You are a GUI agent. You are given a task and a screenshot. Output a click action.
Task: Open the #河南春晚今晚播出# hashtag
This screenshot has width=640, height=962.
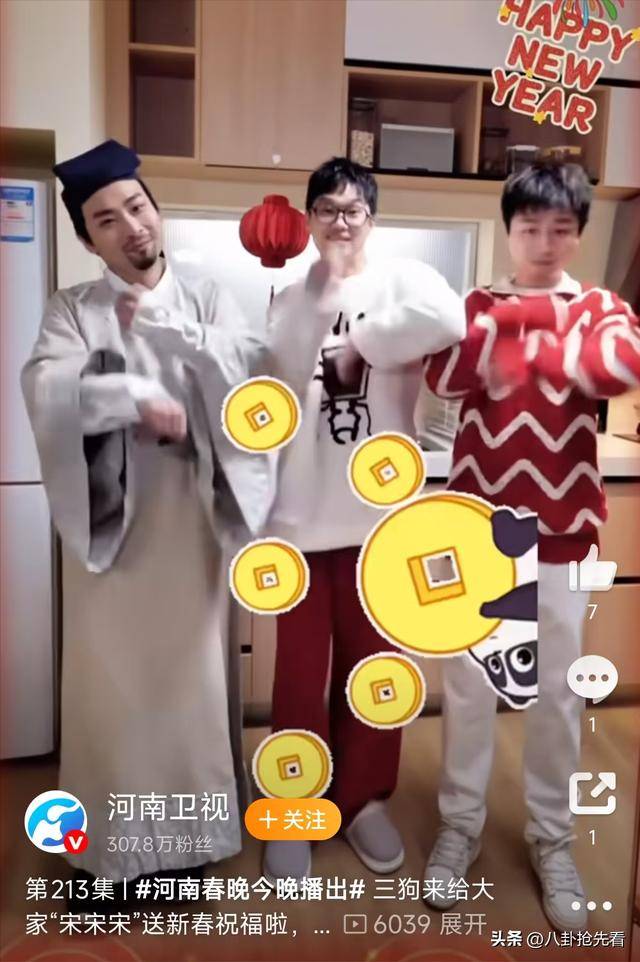(250, 889)
